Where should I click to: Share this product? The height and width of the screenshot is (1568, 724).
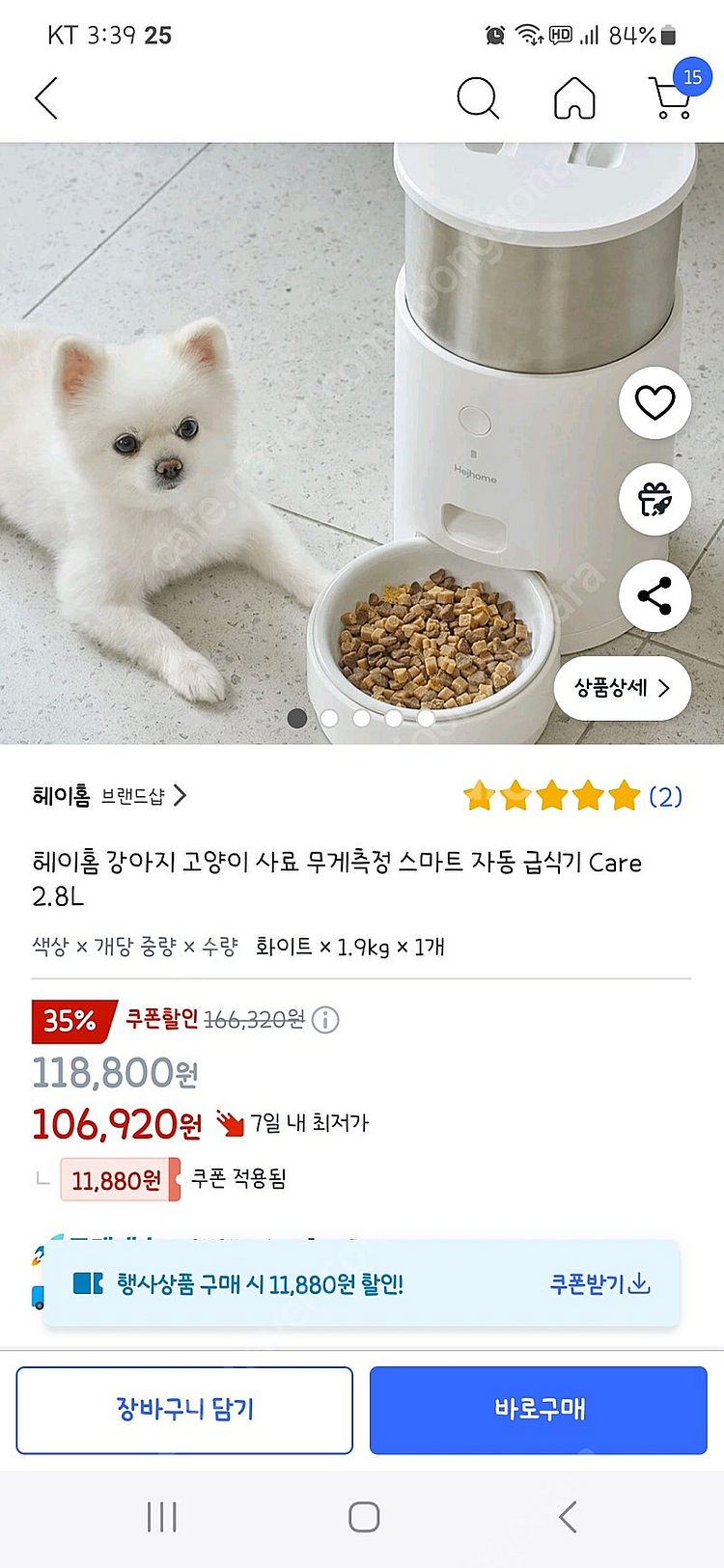[x=654, y=596]
